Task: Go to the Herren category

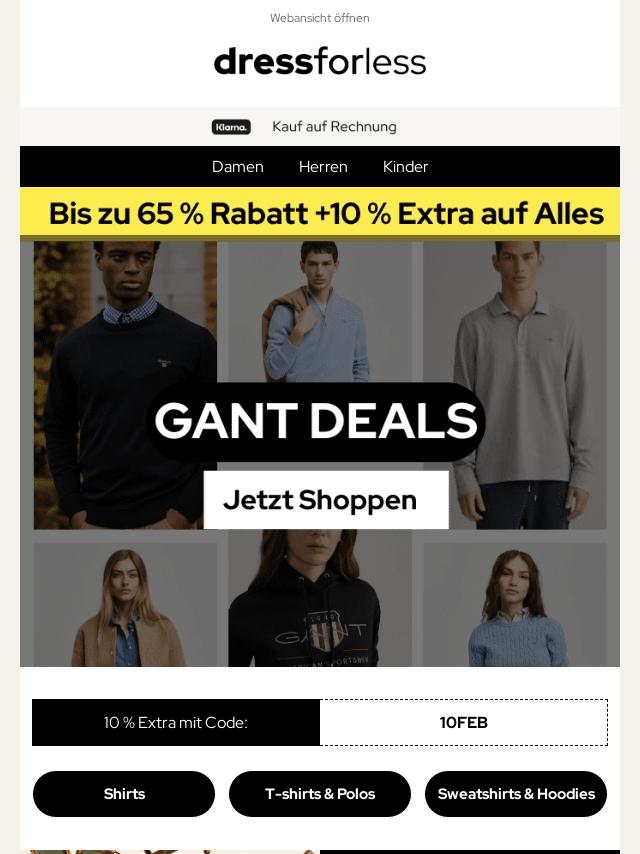Action: click(323, 167)
